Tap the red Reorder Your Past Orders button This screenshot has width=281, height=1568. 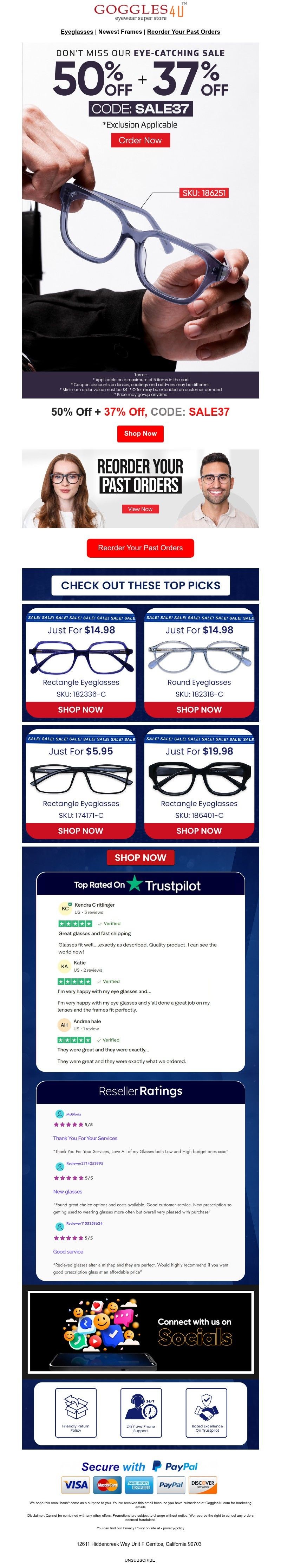pos(140,548)
